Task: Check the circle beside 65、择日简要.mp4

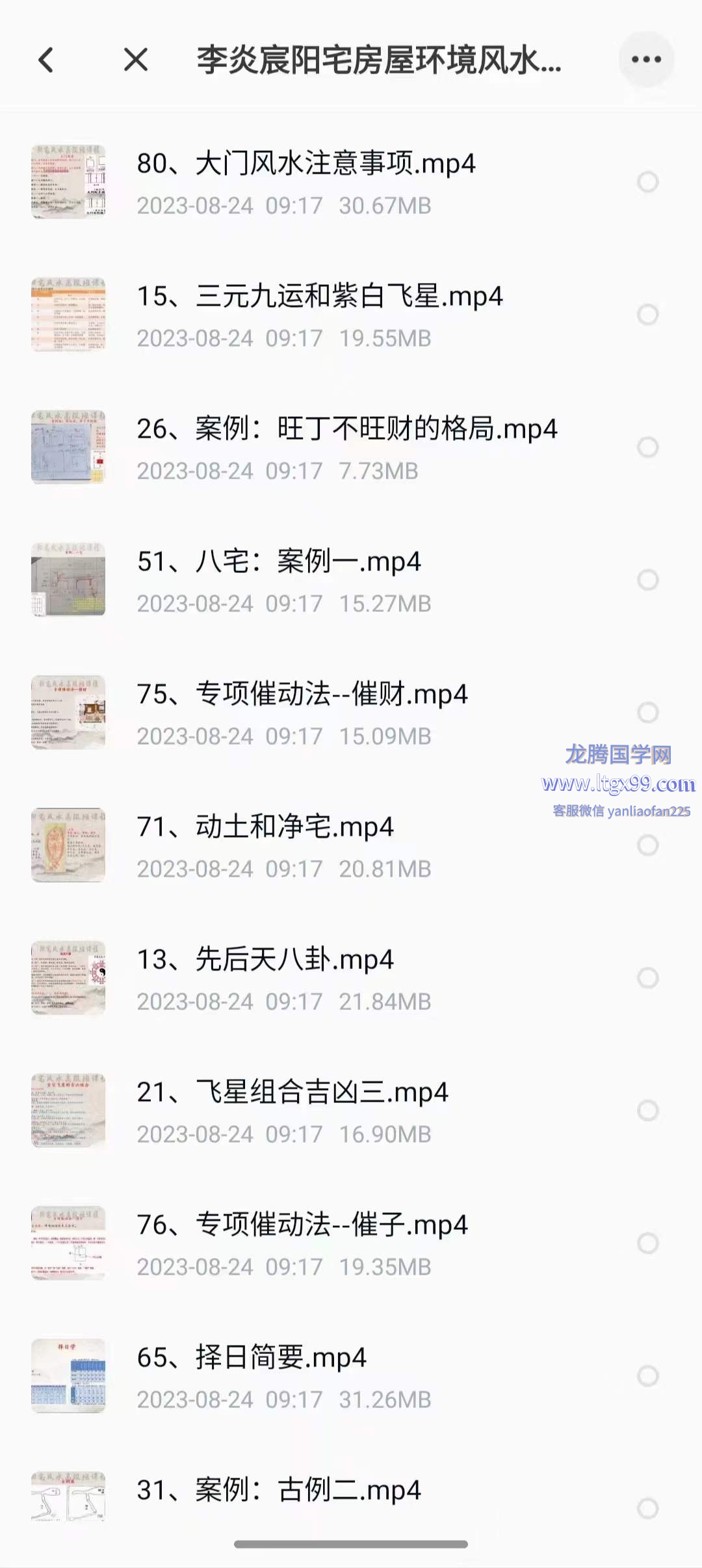Action: point(647,1376)
